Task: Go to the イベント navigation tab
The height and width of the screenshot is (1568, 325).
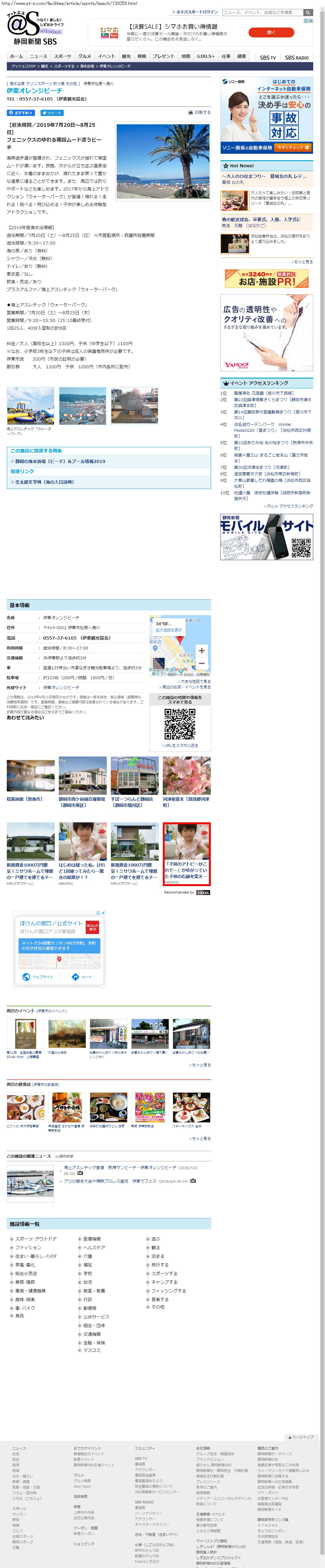Action: (106, 56)
